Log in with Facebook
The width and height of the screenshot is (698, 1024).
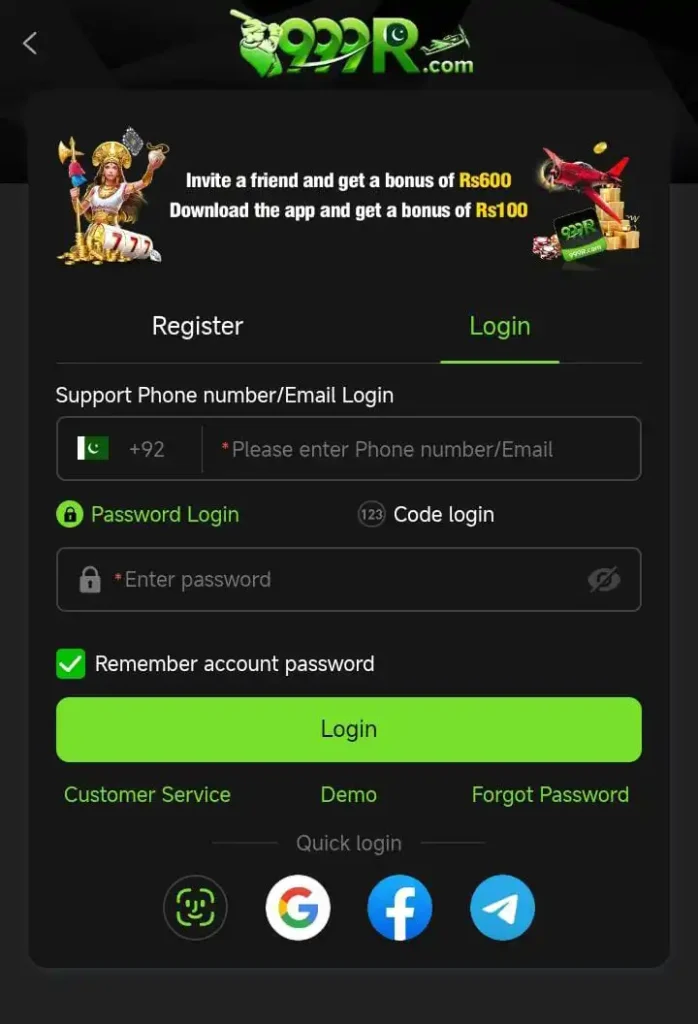pos(400,908)
